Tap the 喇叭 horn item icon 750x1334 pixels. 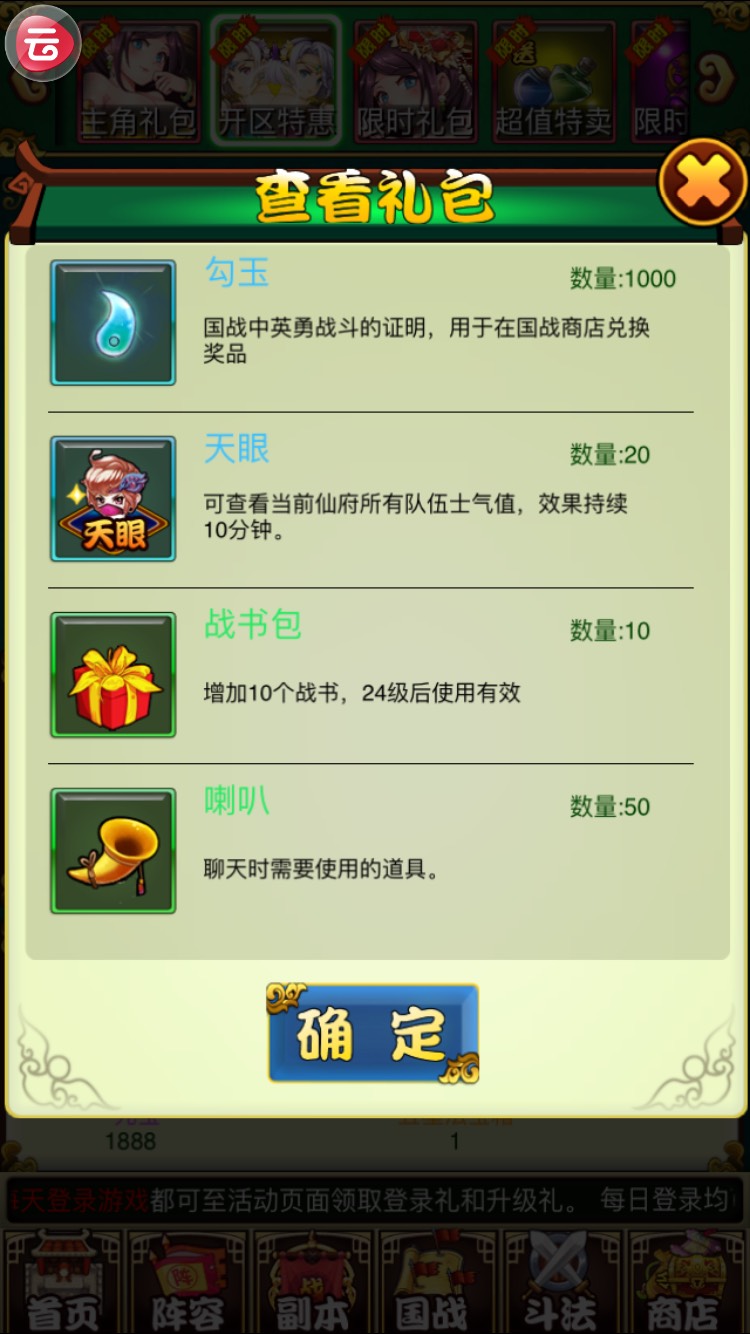coord(113,851)
